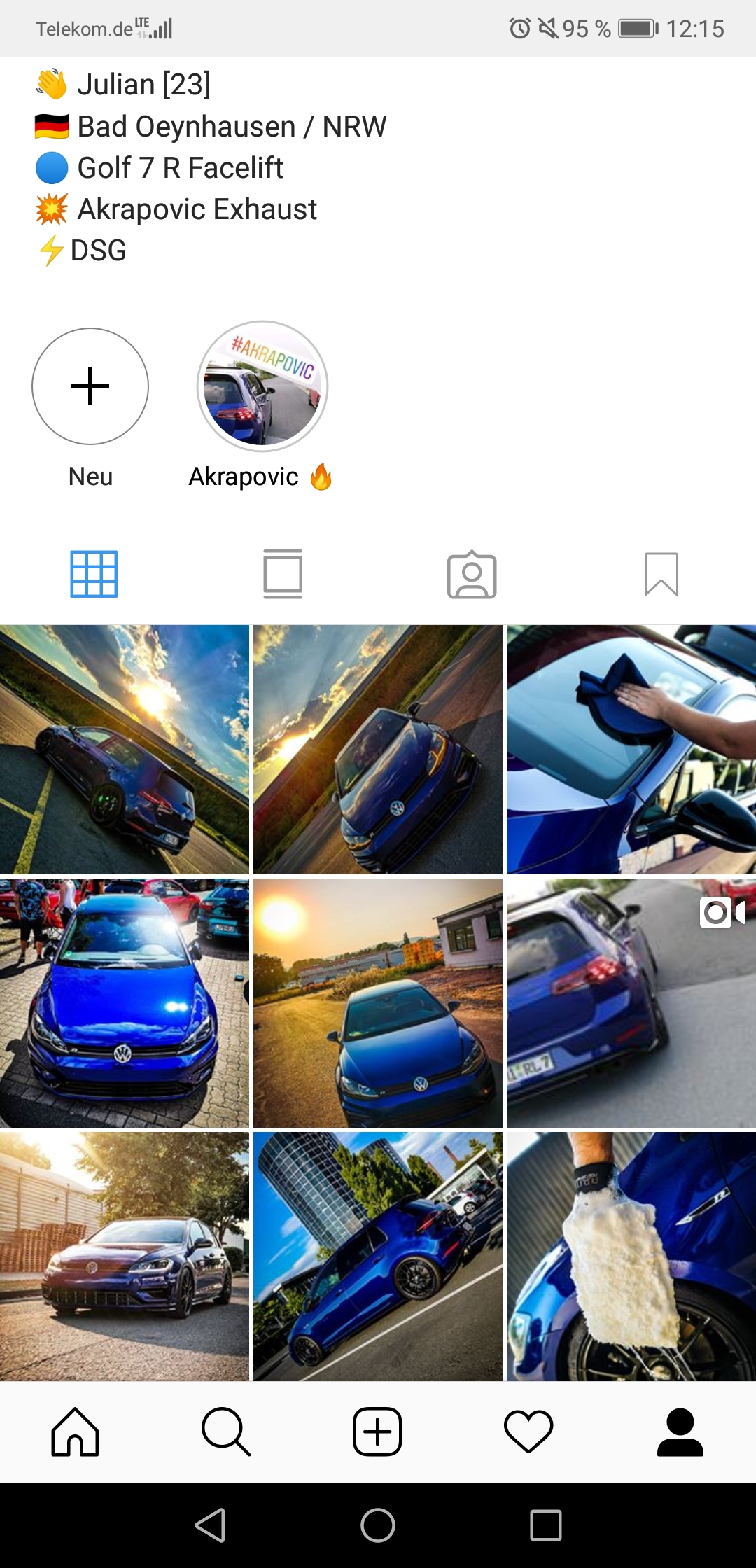Select the profile tab
The height and width of the screenshot is (1568, 756).
tap(680, 1431)
